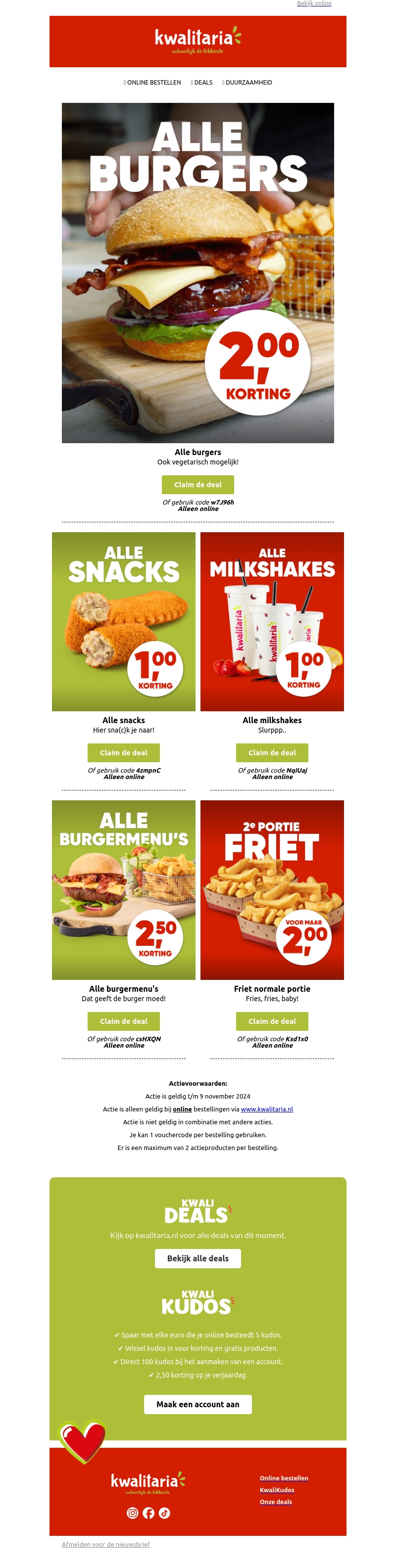396x1568 pixels.
Task: Open the Alle Milkshakes promo image
Action: coord(272,621)
